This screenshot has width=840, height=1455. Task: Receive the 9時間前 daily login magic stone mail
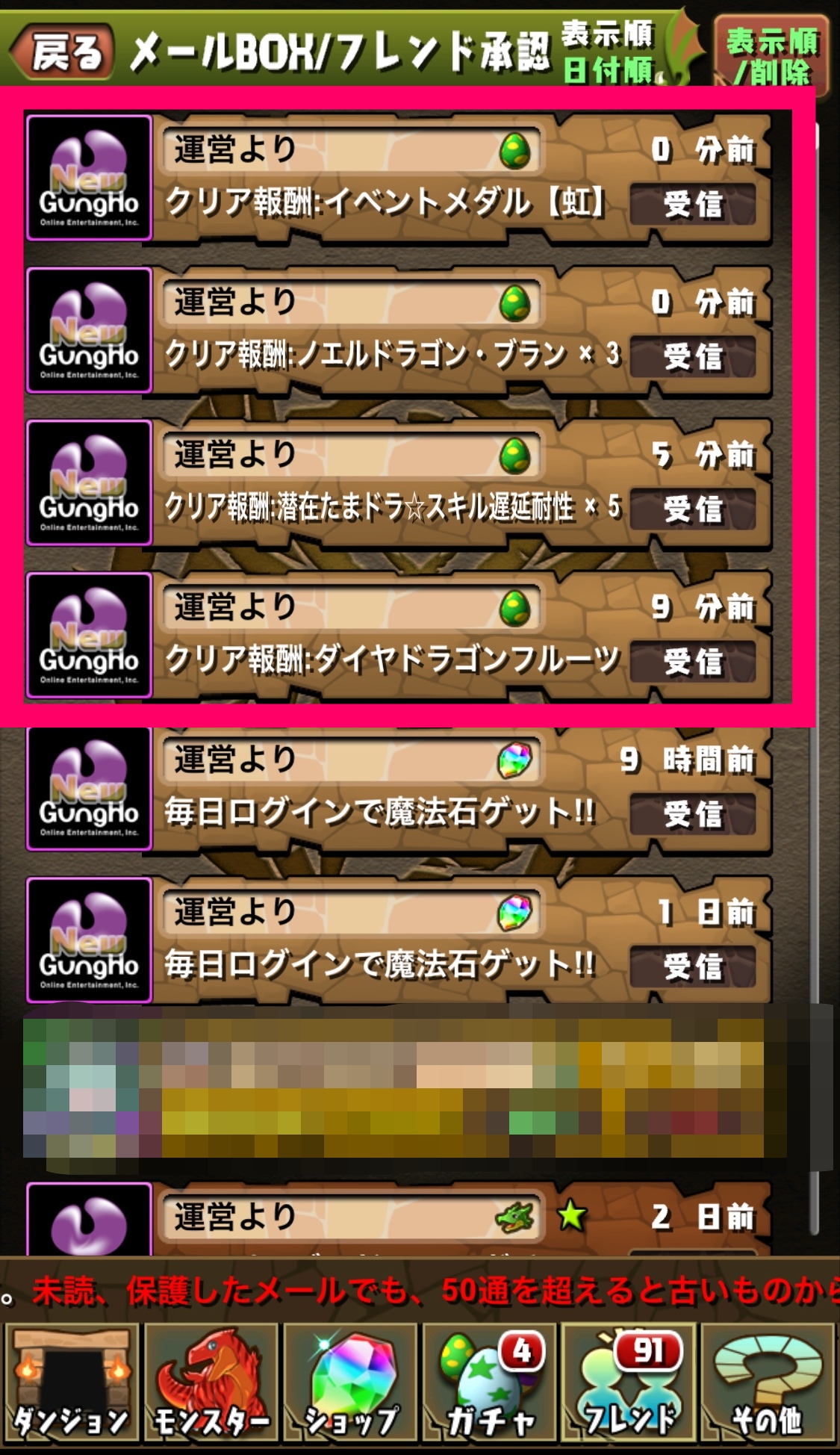[x=694, y=814]
